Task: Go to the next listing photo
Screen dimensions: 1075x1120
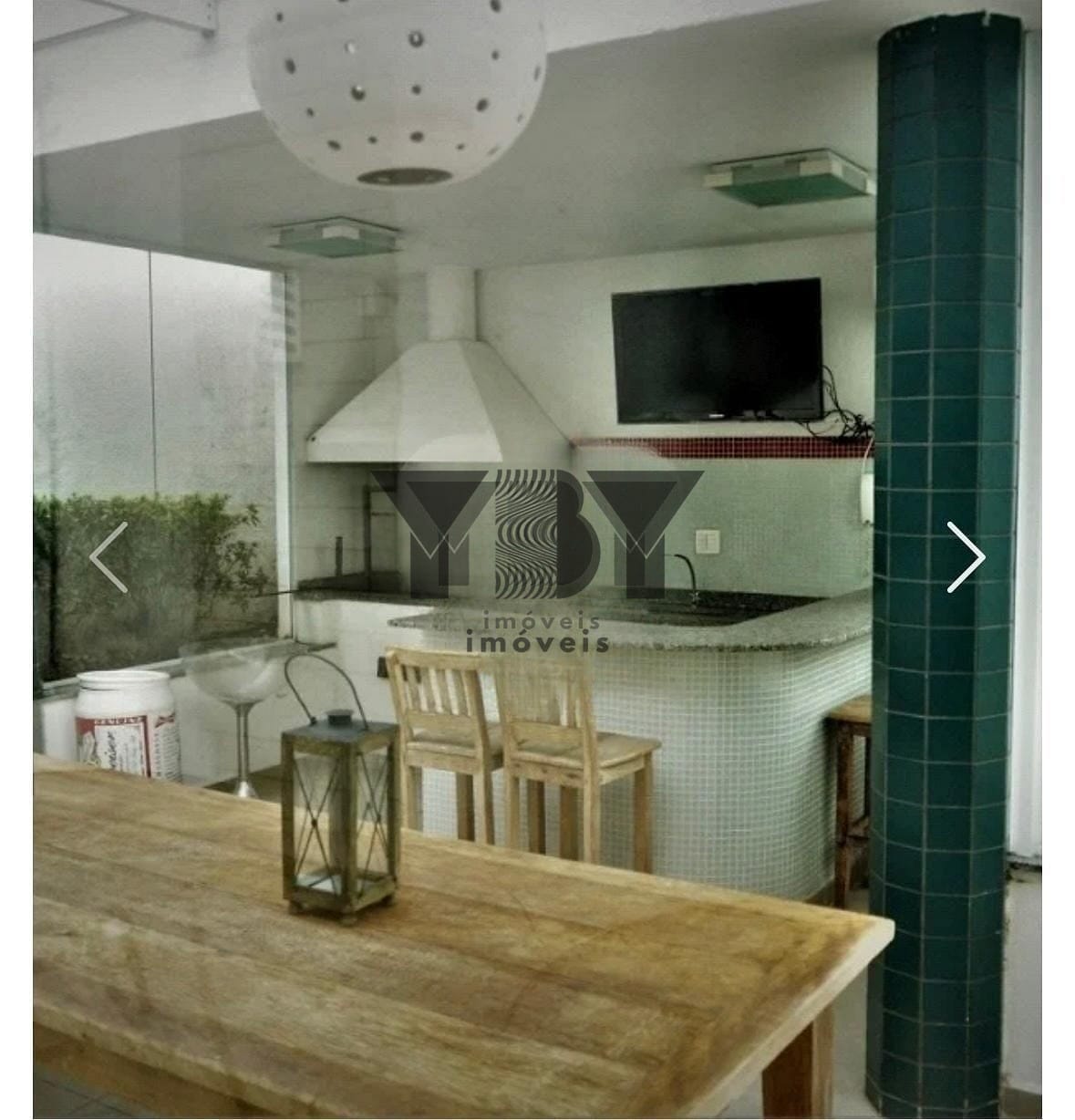Action: 966,557
